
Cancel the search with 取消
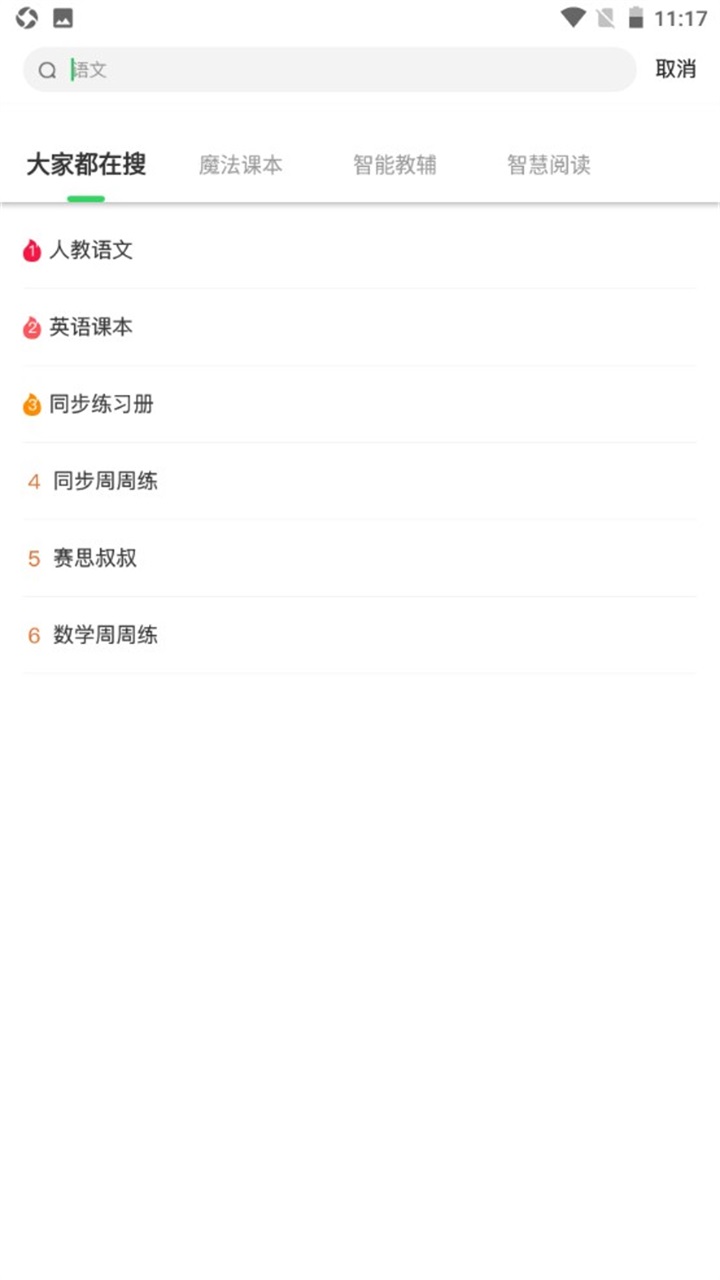675,69
